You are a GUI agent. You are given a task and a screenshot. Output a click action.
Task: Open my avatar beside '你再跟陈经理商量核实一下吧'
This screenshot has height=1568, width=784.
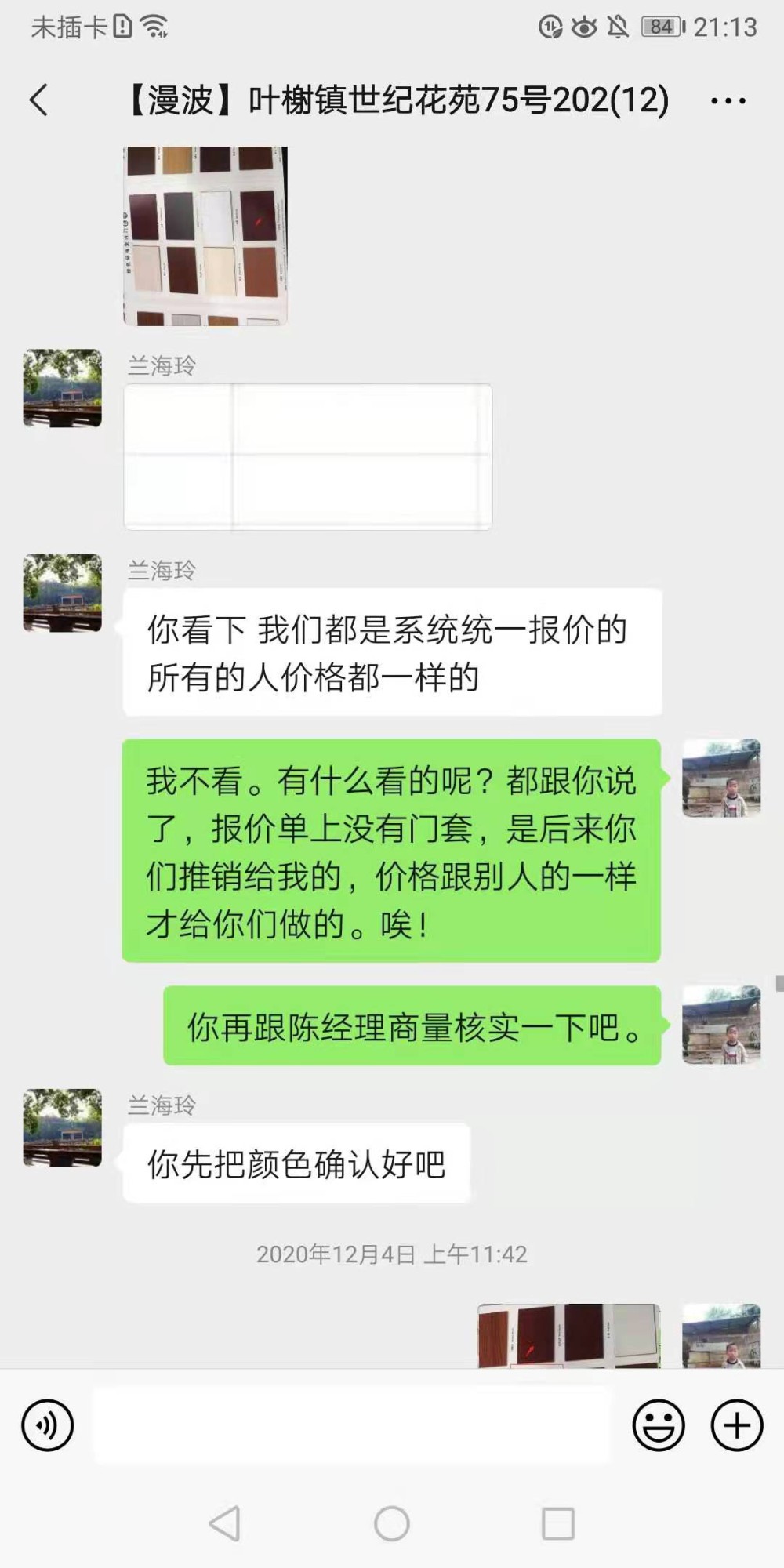click(x=721, y=1025)
